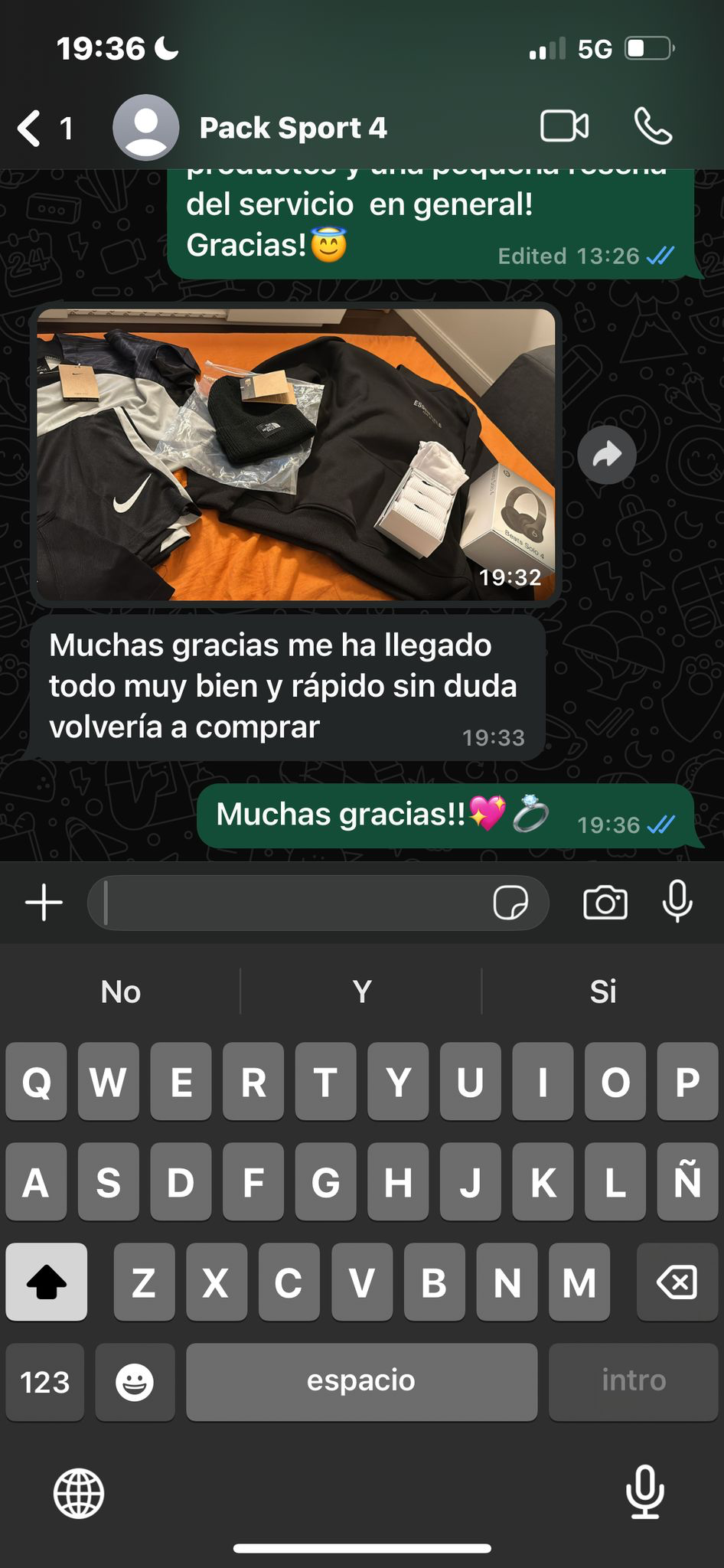This screenshot has width=724, height=1568.
Task: Record a voice message
Action: click(677, 902)
